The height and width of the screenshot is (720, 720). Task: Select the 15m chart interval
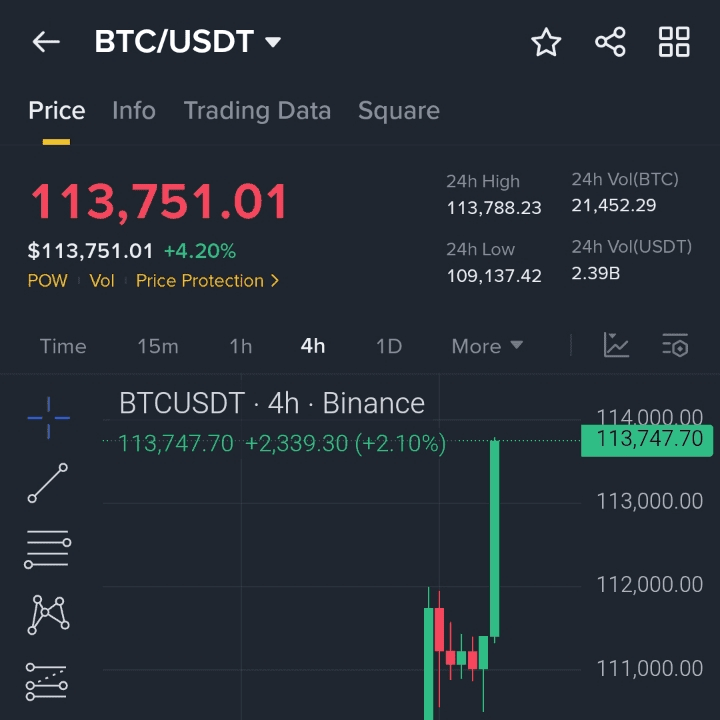[x=158, y=346]
